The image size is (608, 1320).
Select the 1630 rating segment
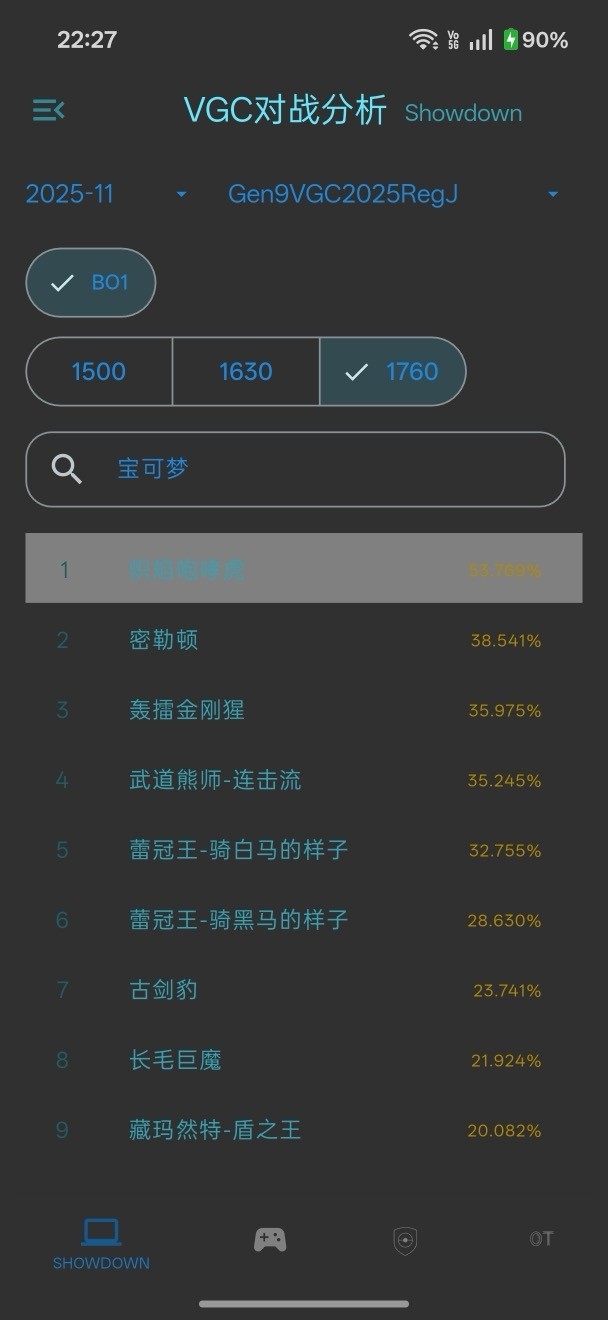coord(246,372)
